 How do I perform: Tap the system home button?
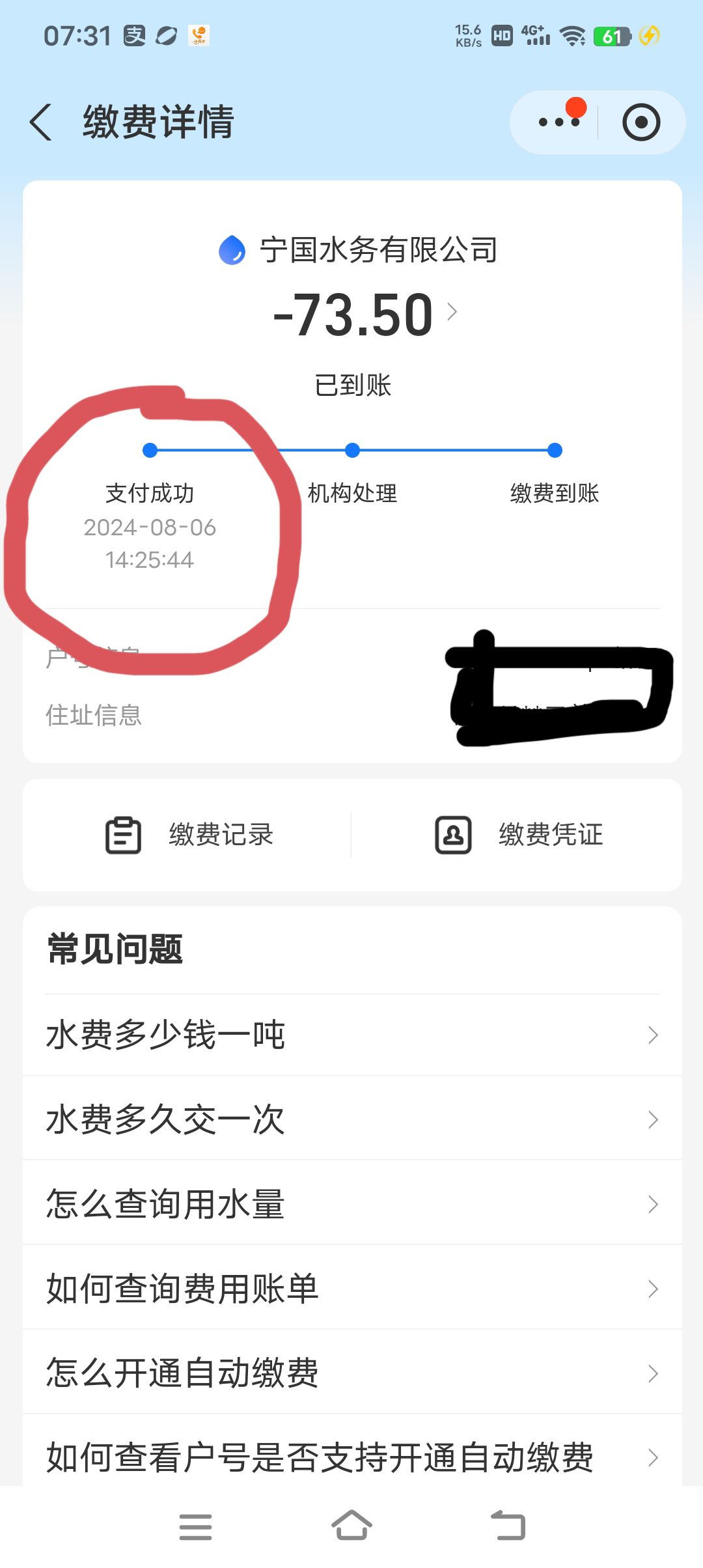point(351,1526)
